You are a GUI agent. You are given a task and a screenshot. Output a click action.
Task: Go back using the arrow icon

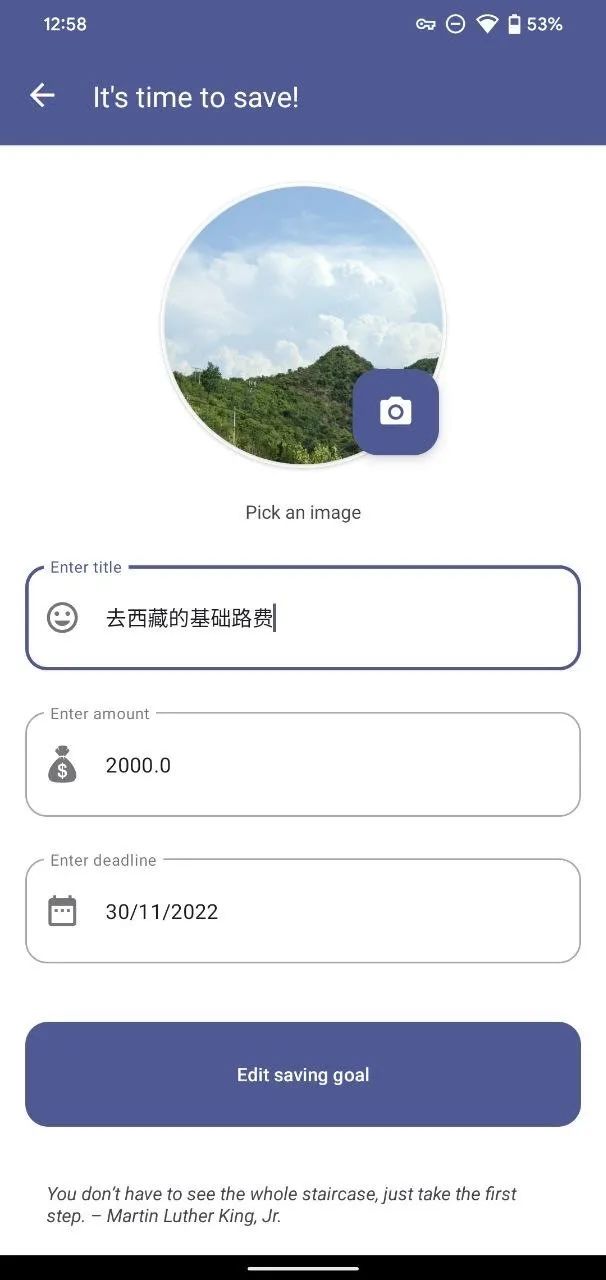coord(42,96)
